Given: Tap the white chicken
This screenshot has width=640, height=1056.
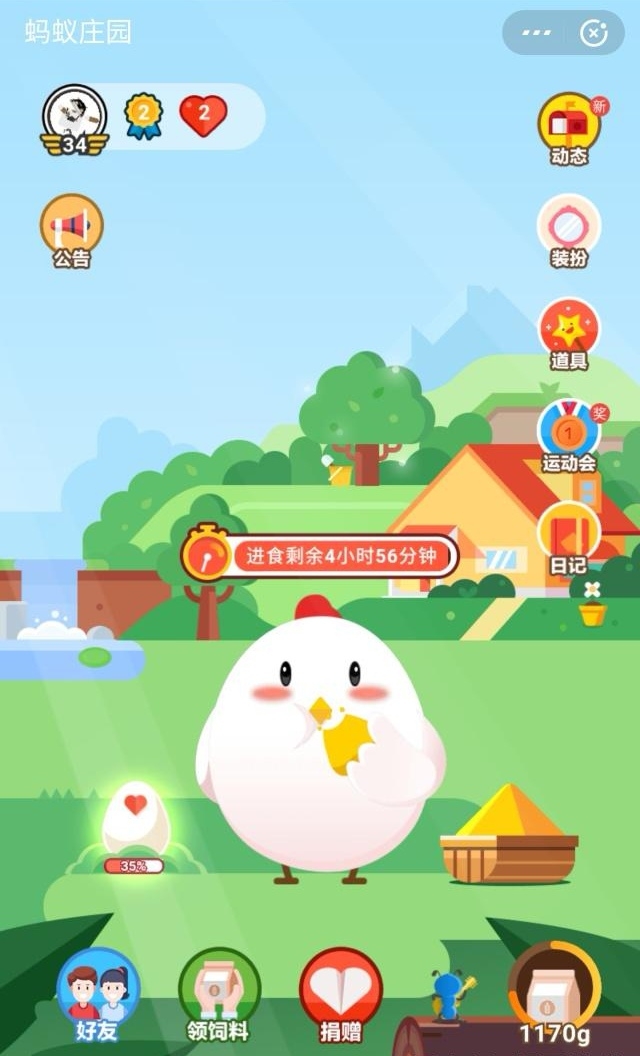Looking at the screenshot, I should (318, 740).
